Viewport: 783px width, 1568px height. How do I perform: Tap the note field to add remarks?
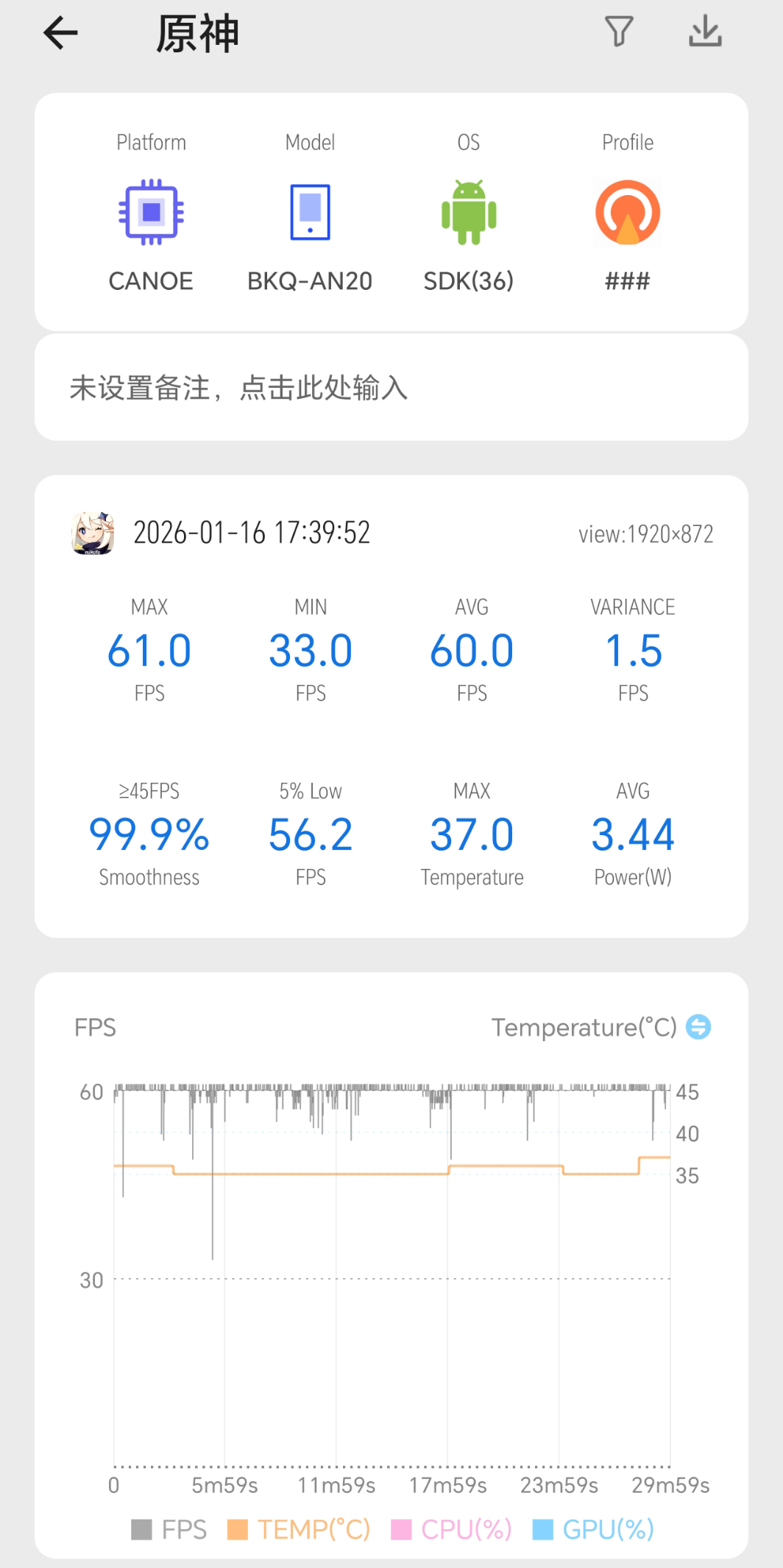pyautogui.click(x=391, y=388)
